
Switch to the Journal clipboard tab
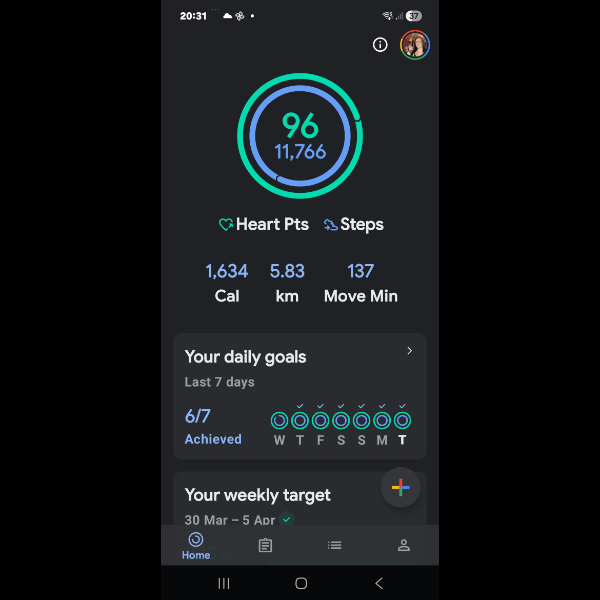pos(265,545)
